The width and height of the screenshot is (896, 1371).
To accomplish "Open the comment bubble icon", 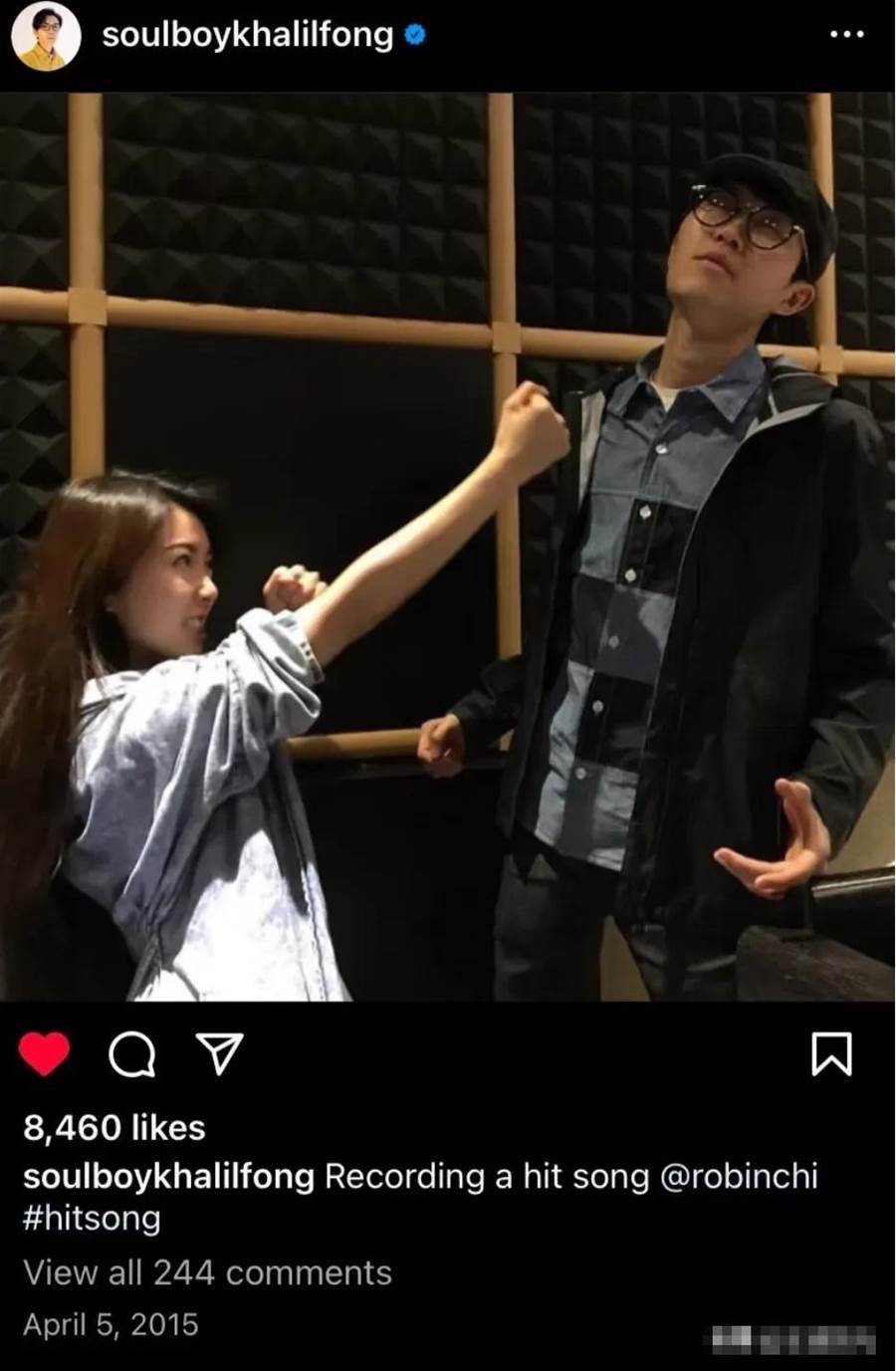I will point(131,1055).
